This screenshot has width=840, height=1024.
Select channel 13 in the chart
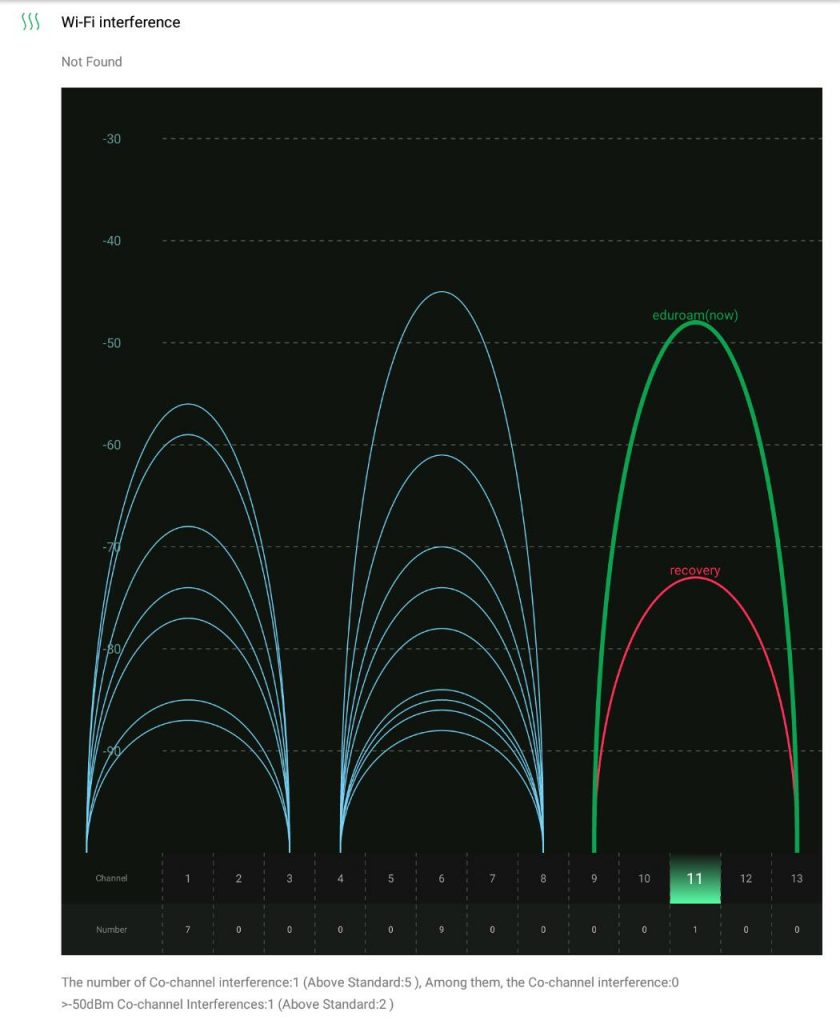[x=796, y=878]
